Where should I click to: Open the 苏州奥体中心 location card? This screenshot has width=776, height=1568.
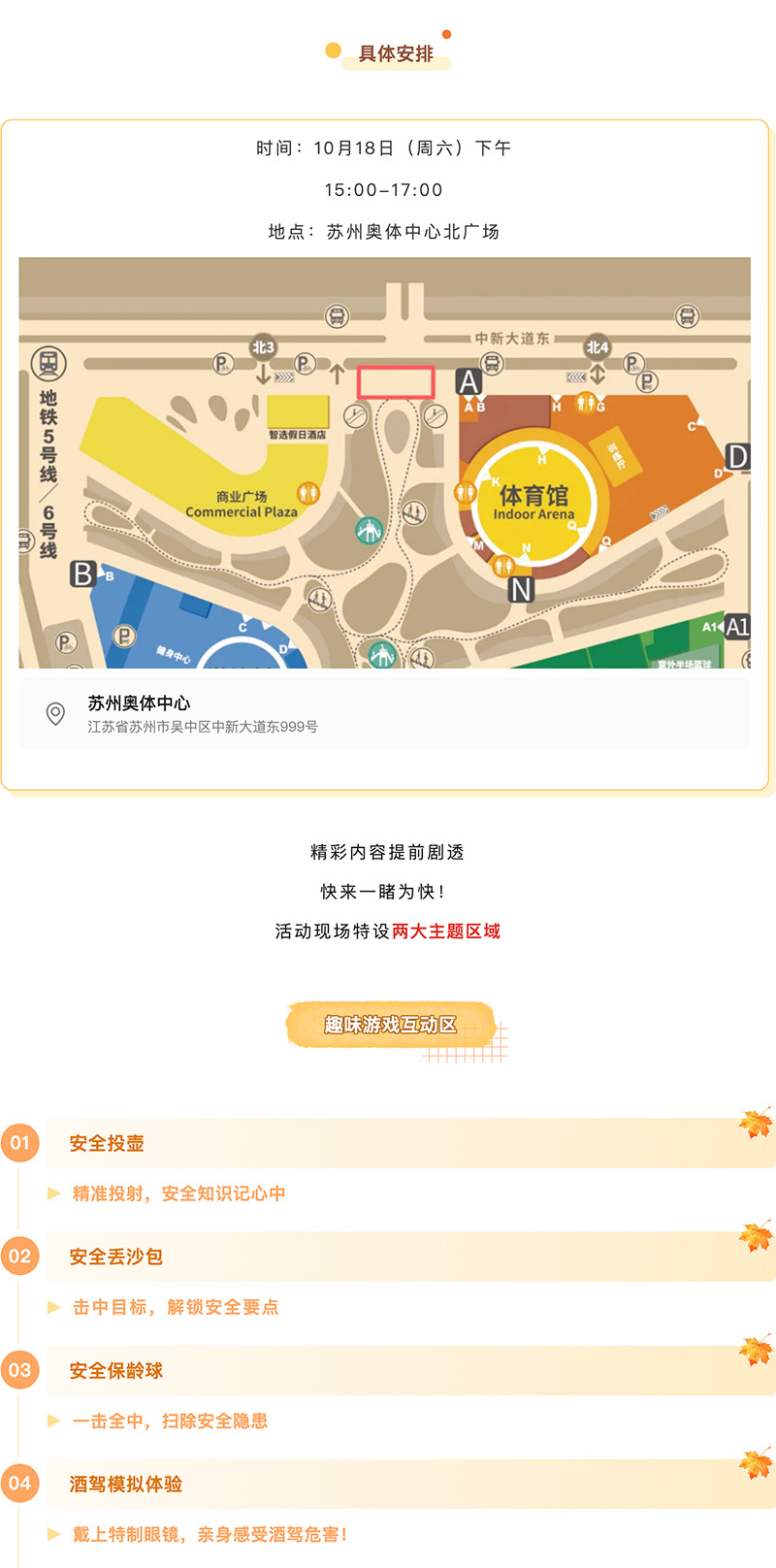384,713
